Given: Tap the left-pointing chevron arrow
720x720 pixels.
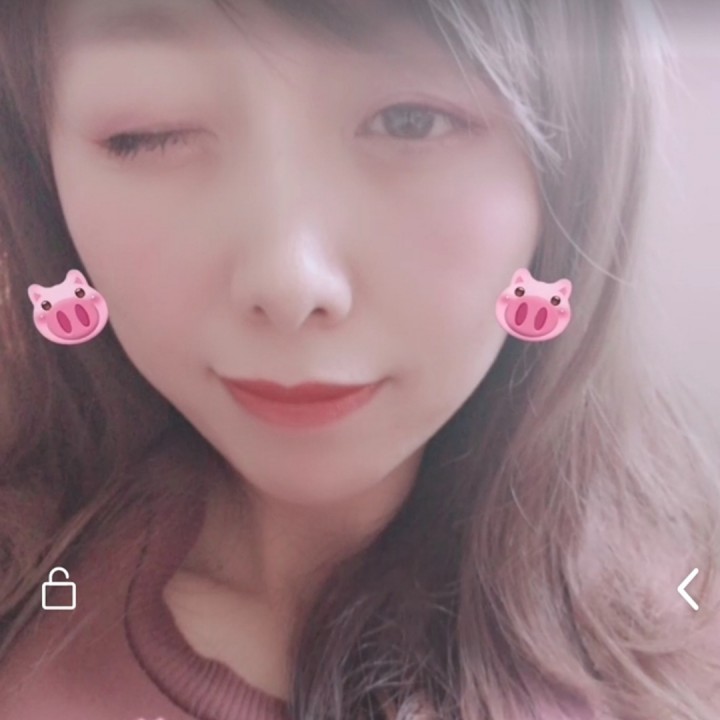Looking at the screenshot, I should [688, 589].
